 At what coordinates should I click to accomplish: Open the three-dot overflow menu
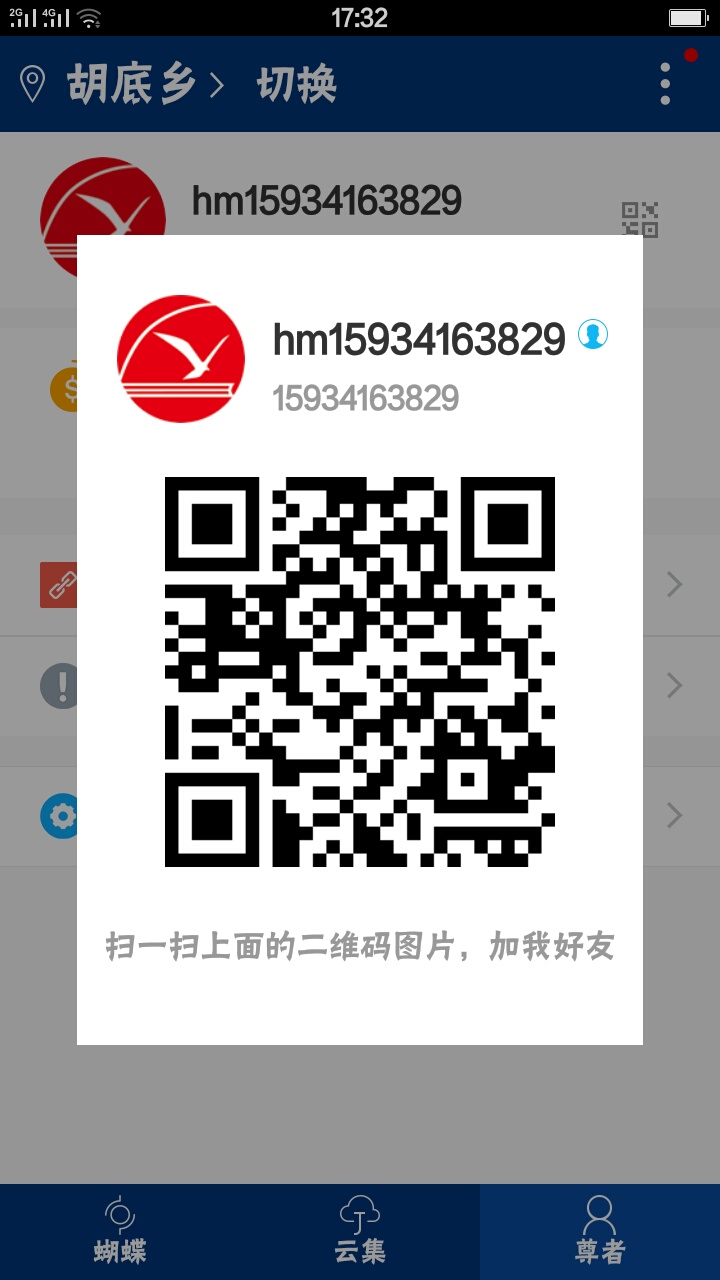click(665, 84)
